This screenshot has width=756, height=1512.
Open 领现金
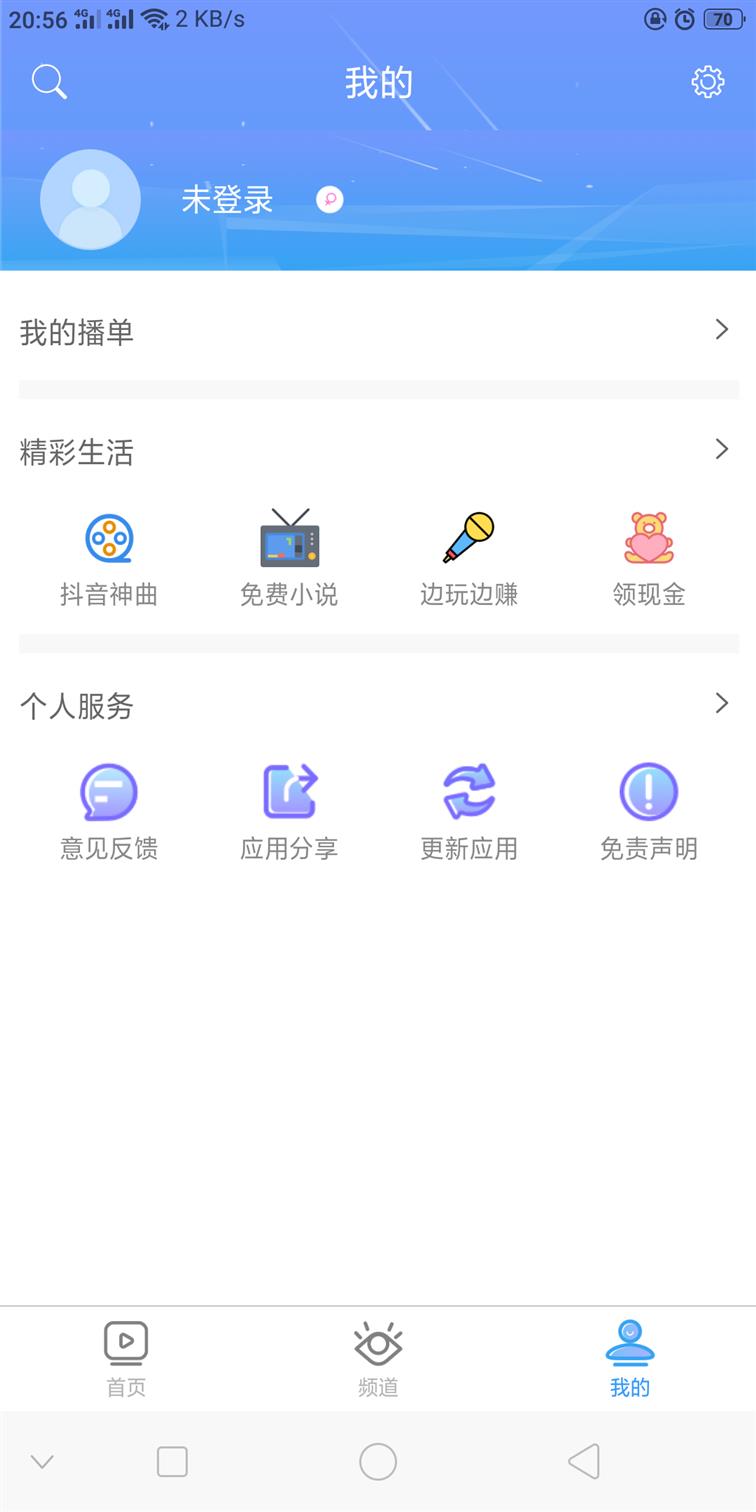click(649, 560)
